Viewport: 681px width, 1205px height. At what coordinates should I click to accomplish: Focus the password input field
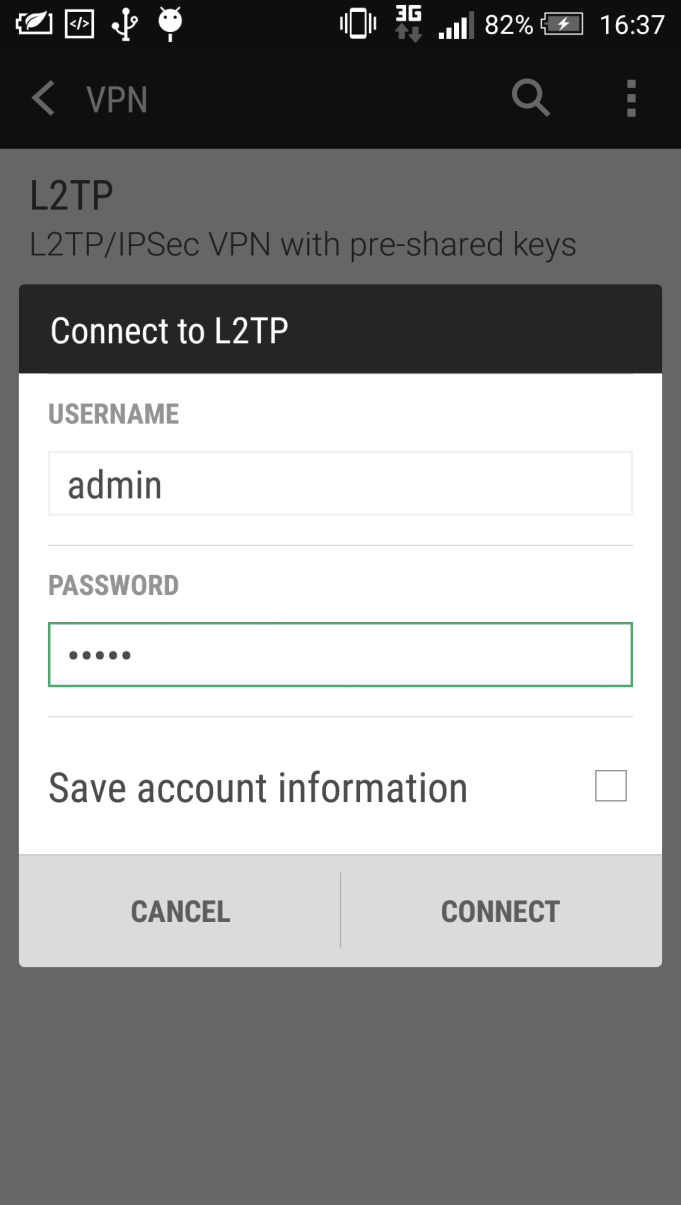[x=340, y=655]
